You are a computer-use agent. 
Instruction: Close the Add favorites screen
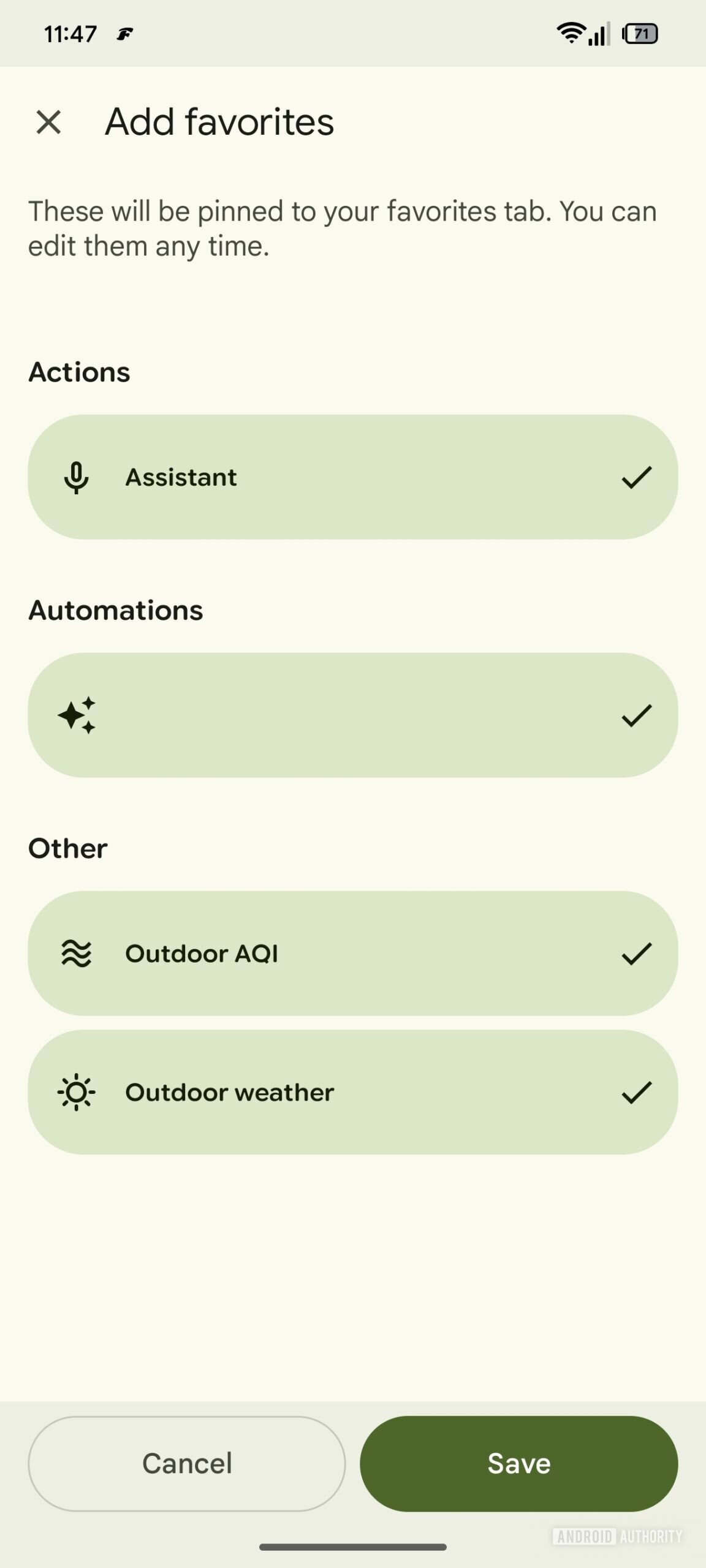(x=48, y=122)
